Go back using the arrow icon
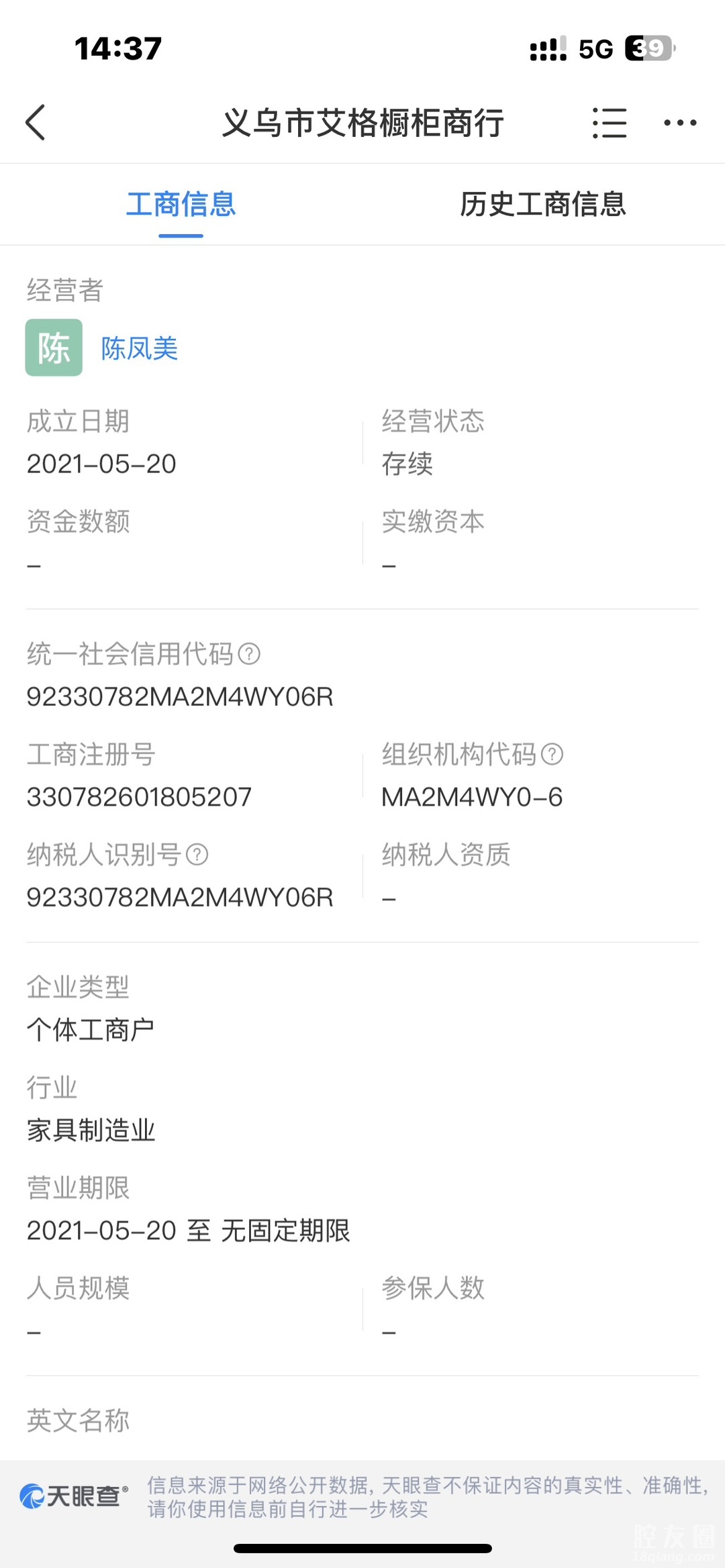Viewport: 725px width, 1568px height. (36, 123)
